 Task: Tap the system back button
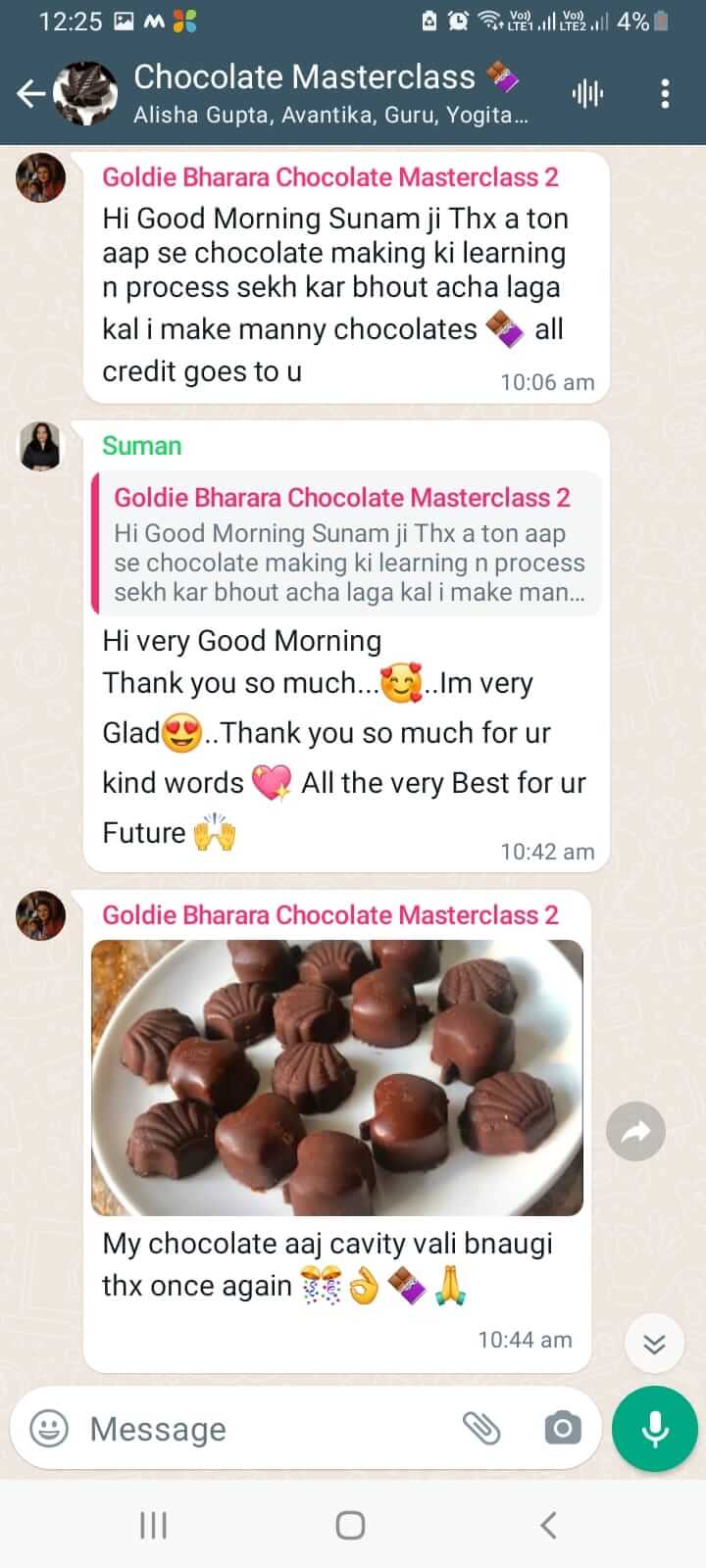point(548,1525)
